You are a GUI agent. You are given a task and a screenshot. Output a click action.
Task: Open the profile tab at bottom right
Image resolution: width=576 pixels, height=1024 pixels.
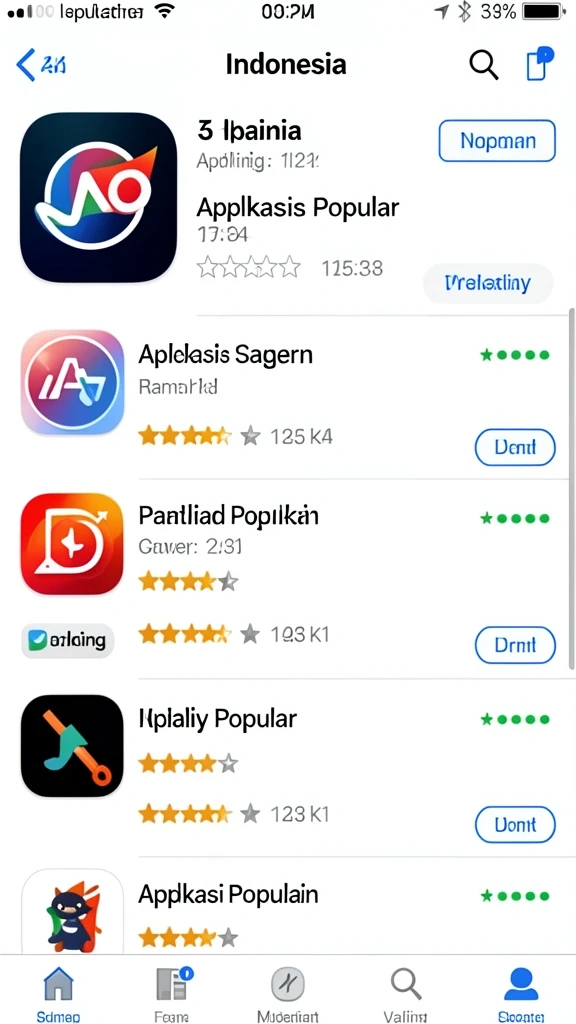tap(520, 993)
